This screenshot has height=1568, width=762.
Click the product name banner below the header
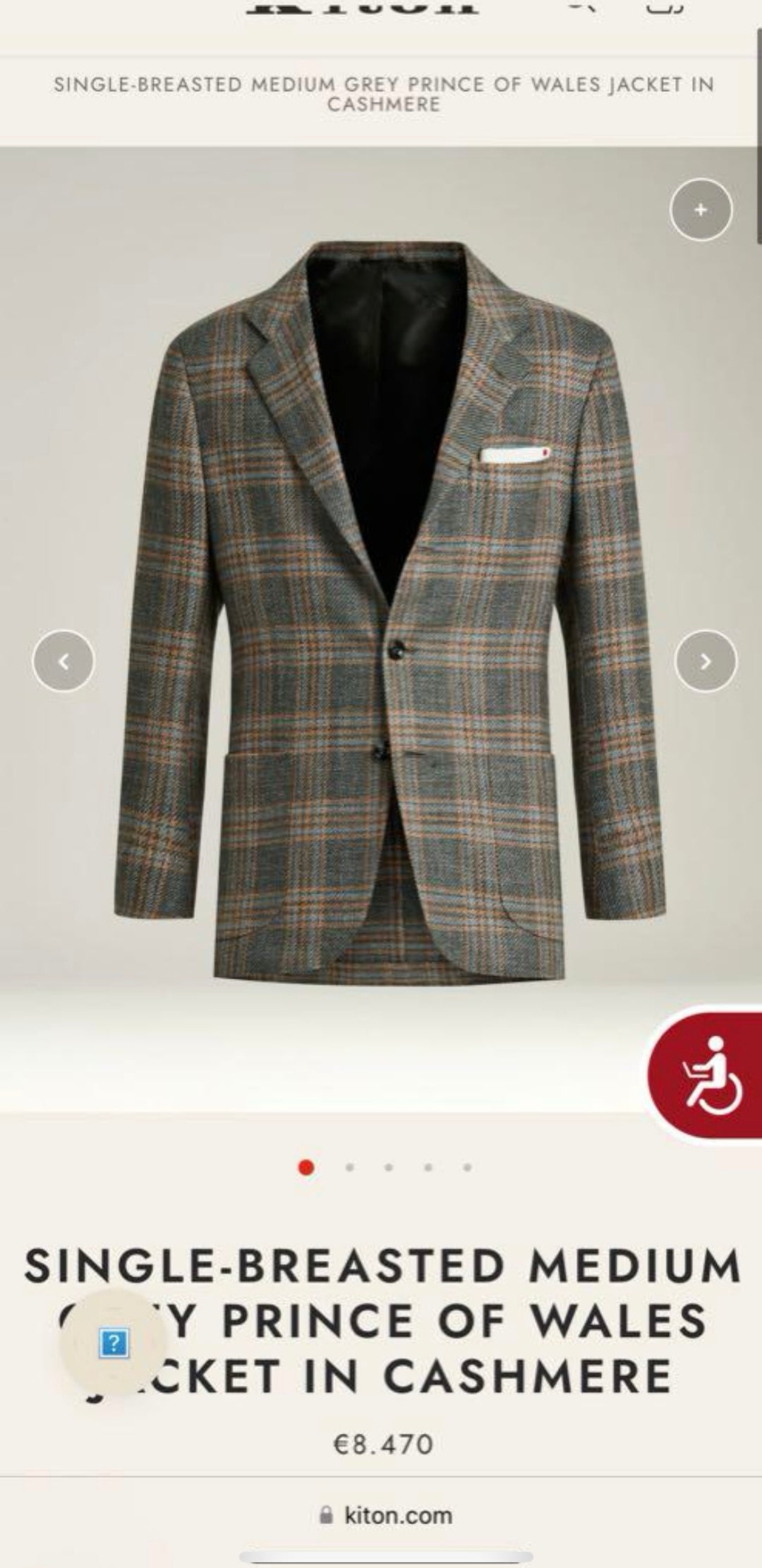[381, 93]
